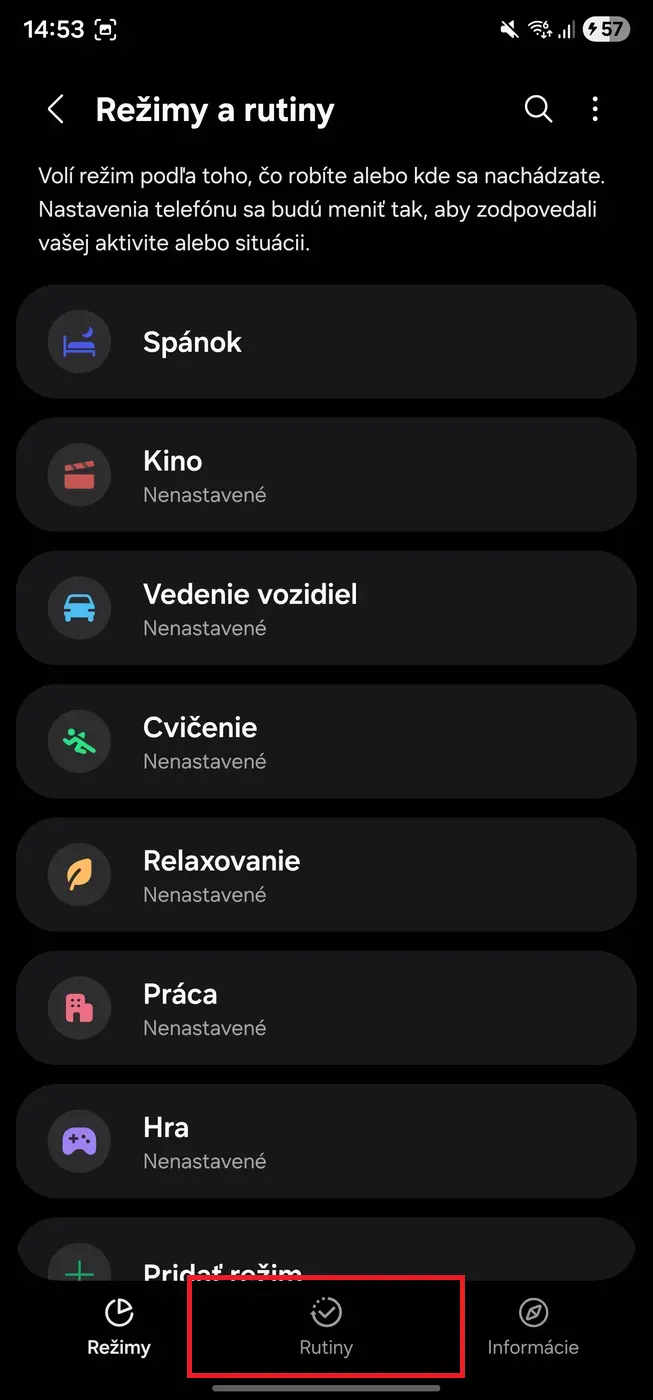This screenshot has height=1400, width=653.
Task: Choose the Relaxovanie mode
Action: (326, 875)
